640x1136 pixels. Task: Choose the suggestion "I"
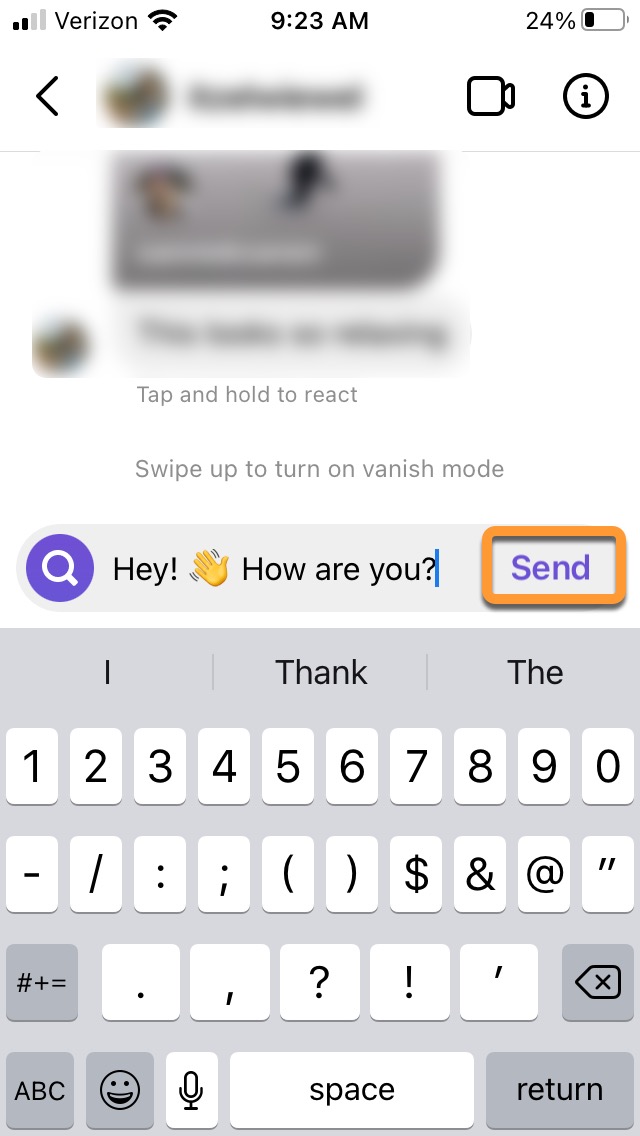coord(107,672)
